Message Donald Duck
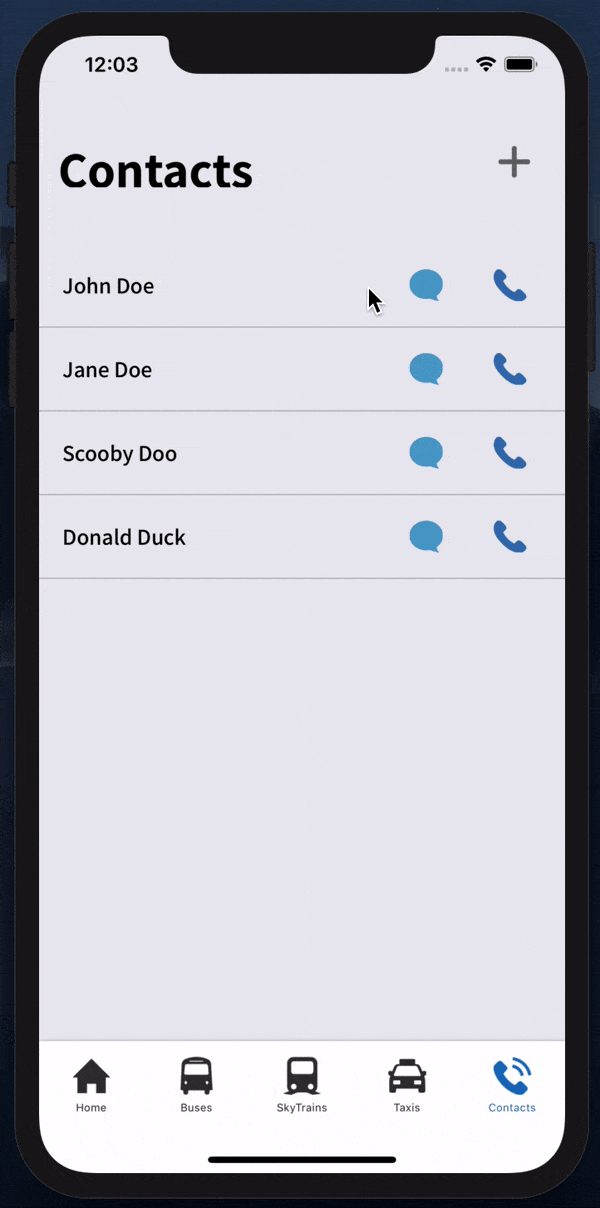The height and width of the screenshot is (1208, 600). coord(426,537)
